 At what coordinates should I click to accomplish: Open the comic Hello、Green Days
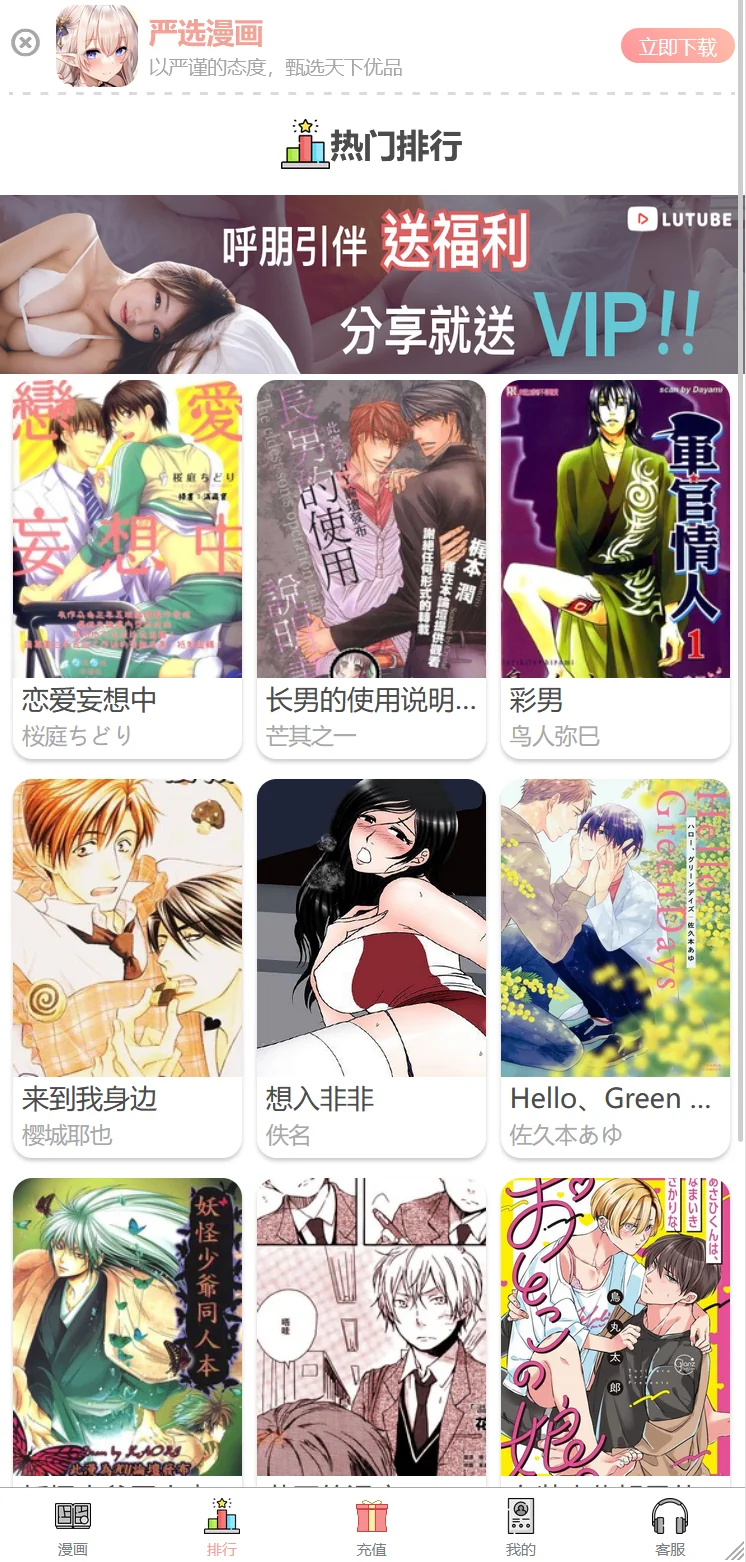point(615,930)
